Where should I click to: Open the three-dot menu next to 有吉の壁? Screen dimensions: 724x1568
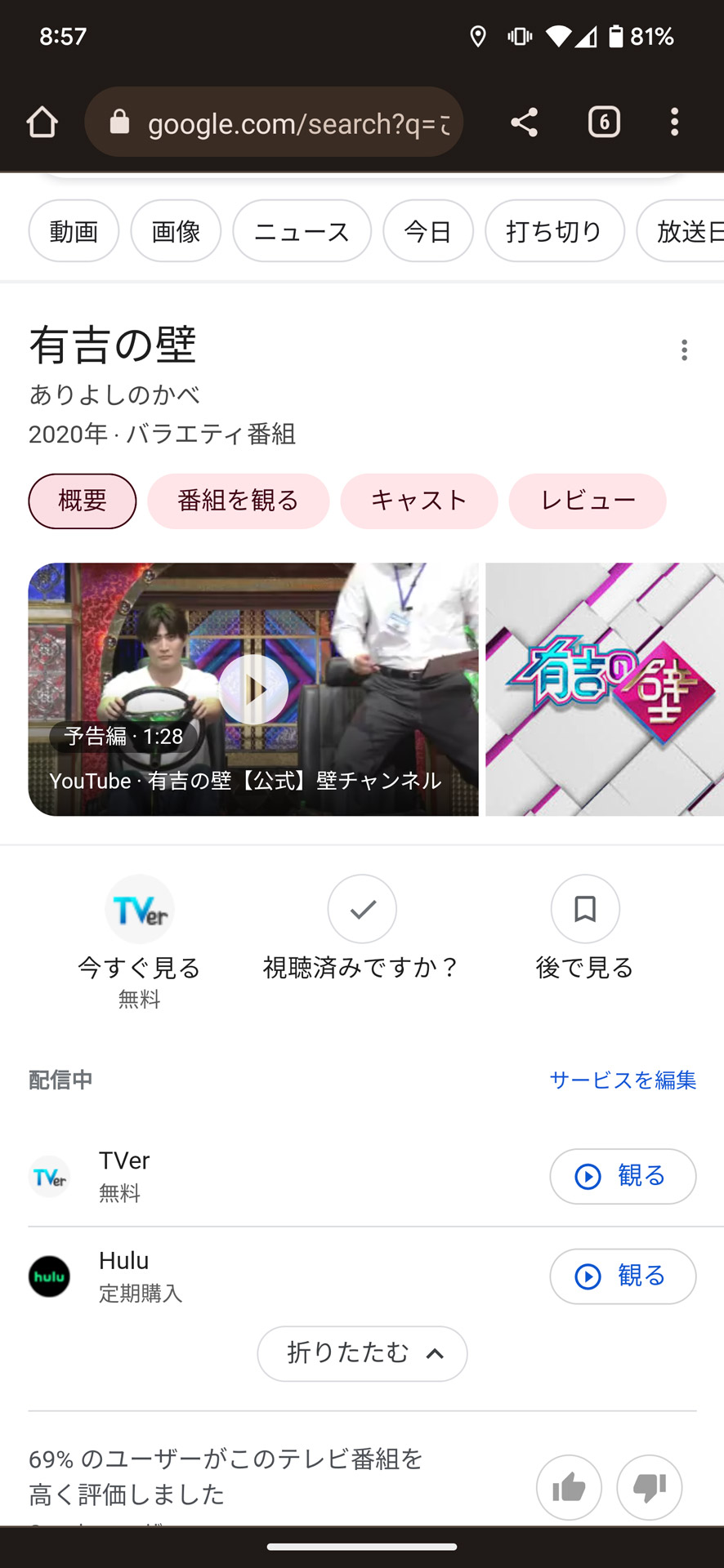click(x=684, y=351)
